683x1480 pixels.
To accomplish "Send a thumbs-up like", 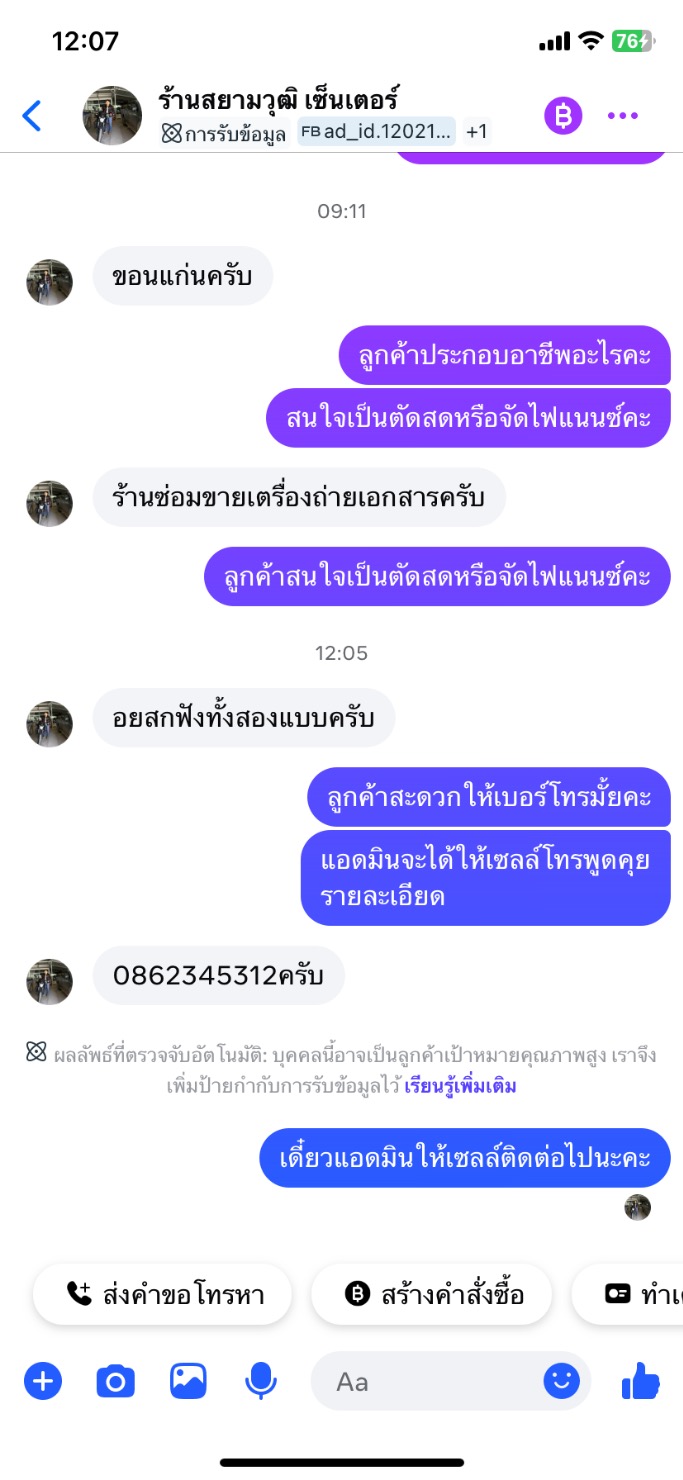I will pyautogui.click(x=641, y=1382).
